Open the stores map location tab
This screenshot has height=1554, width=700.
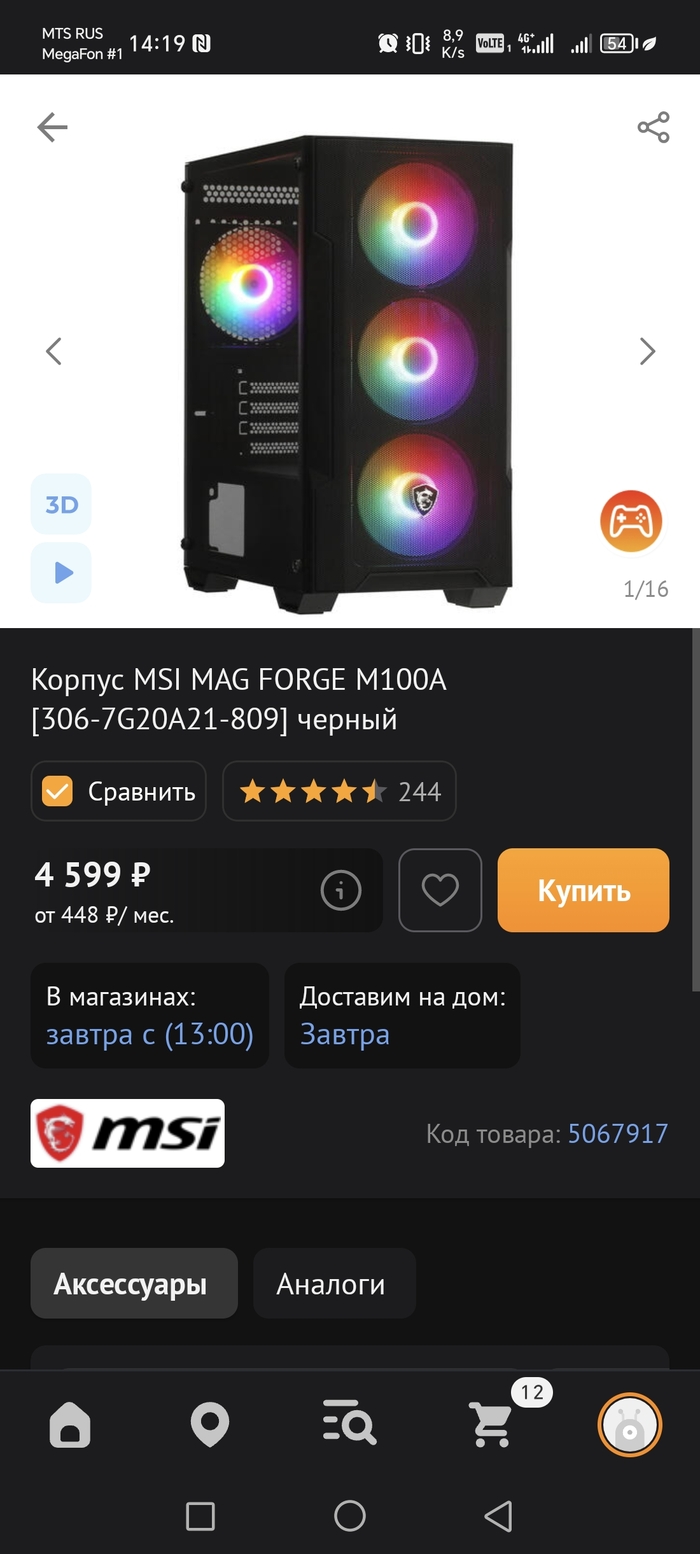pos(210,1424)
